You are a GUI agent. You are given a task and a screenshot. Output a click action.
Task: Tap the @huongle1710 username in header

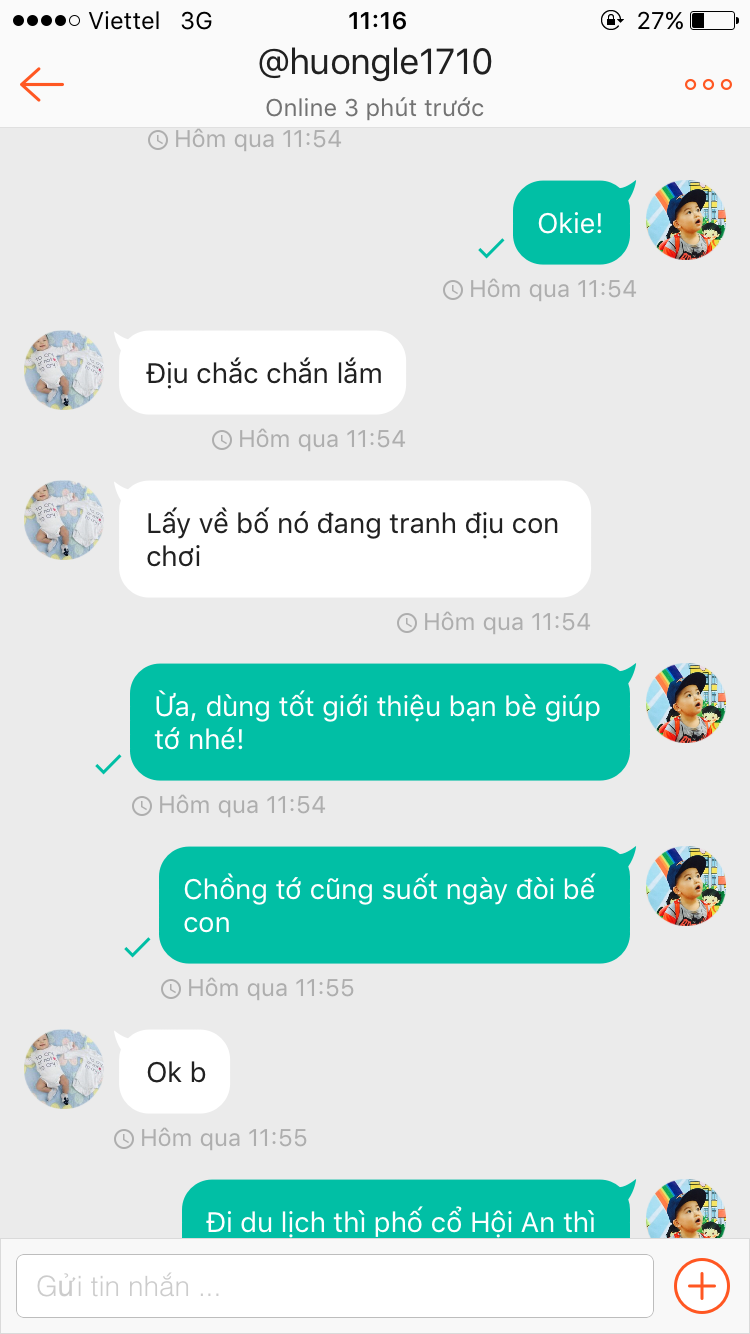click(x=375, y=63)
